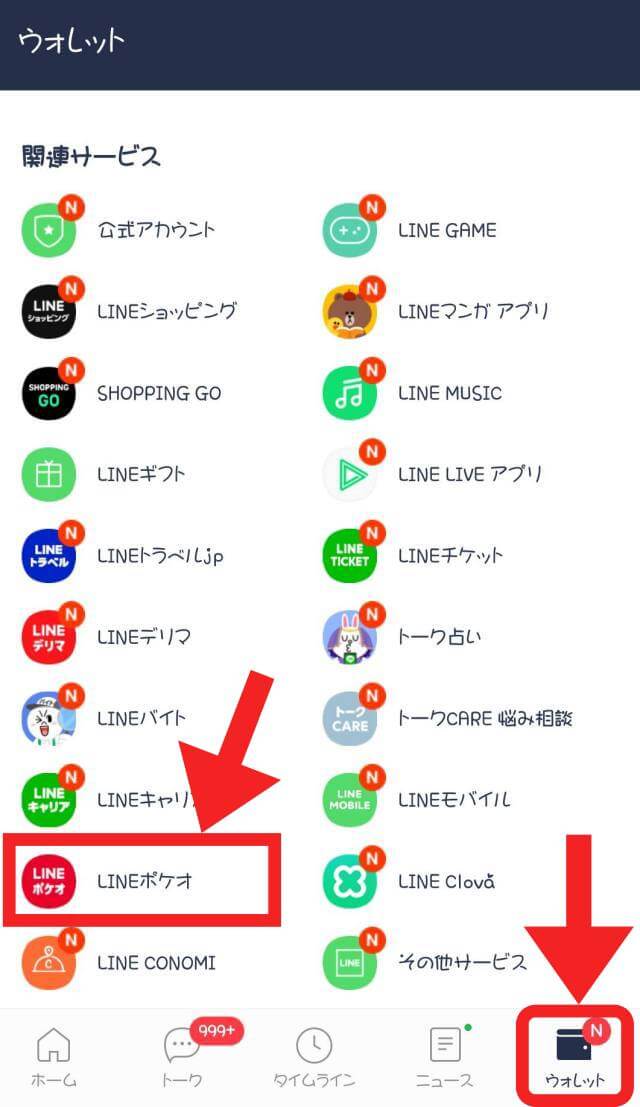Open LINEバイト
This screenshot has width=640, height=1107.
104,718
